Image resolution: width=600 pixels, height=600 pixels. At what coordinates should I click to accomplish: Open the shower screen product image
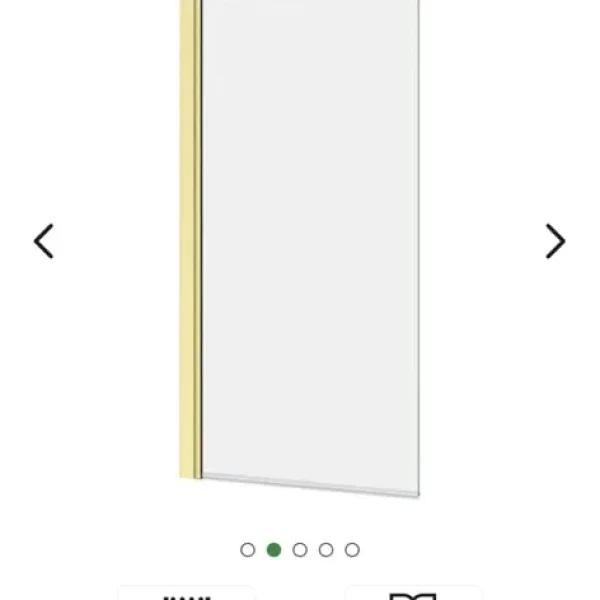pos(300,245)
